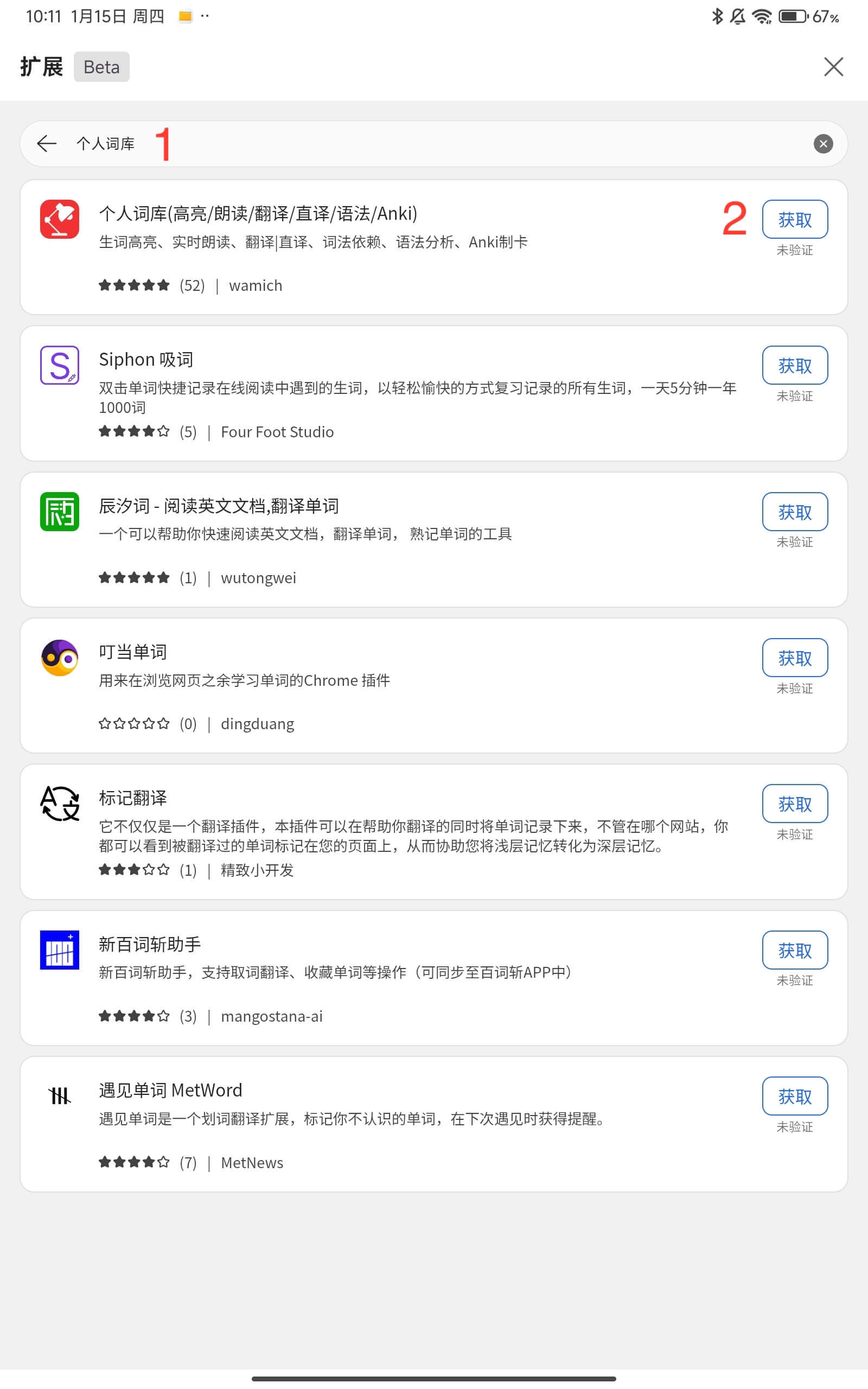This screenshot has width=868, height=1389.
Task: Get the 标记翻译 extension
Action: click(x=795, y=804)
